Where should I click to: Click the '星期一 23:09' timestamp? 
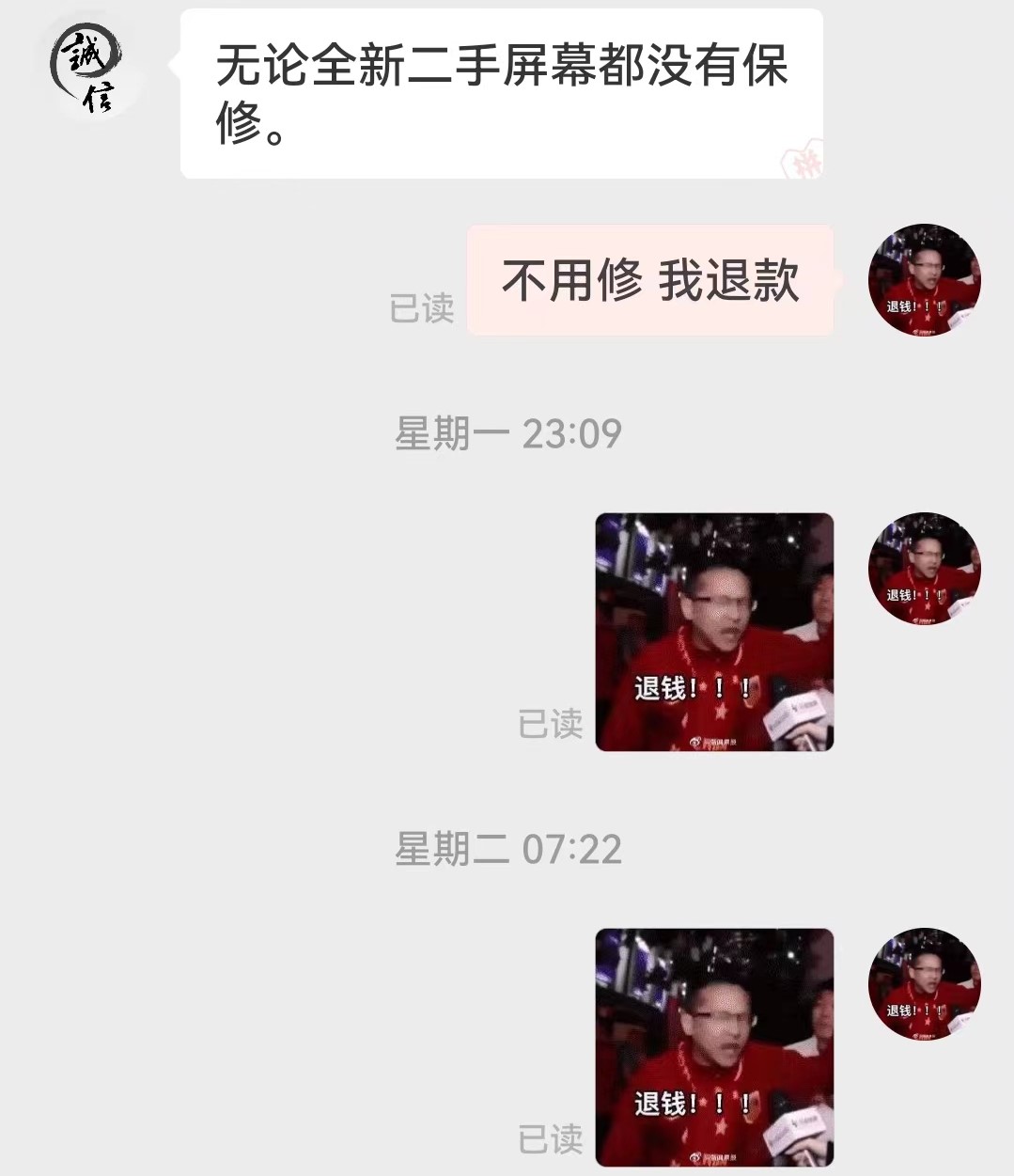[507, 433]
